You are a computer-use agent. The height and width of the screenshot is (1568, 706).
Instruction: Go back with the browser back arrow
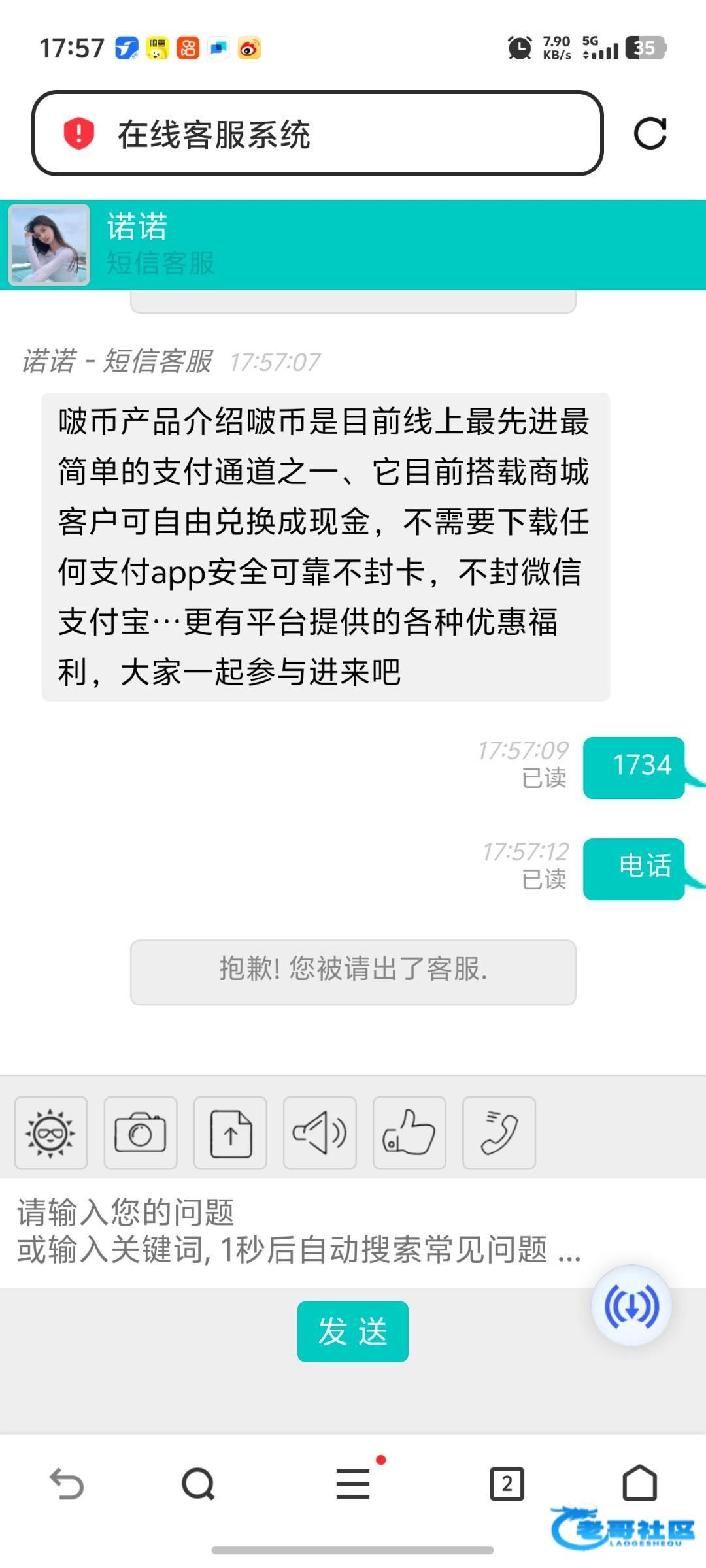pos(67,1483)
